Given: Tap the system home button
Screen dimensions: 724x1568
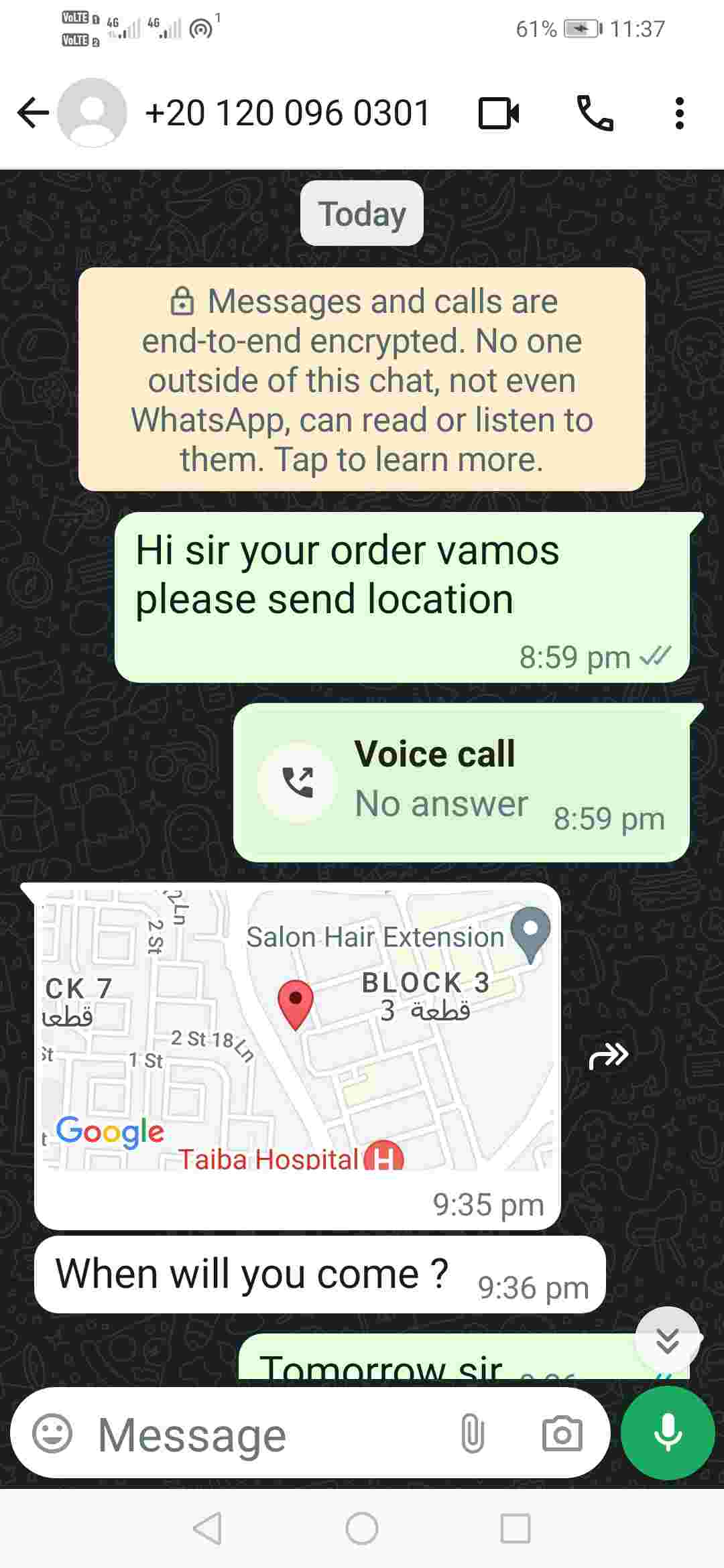Looking at the screenshot, I should coord(362,1529).
